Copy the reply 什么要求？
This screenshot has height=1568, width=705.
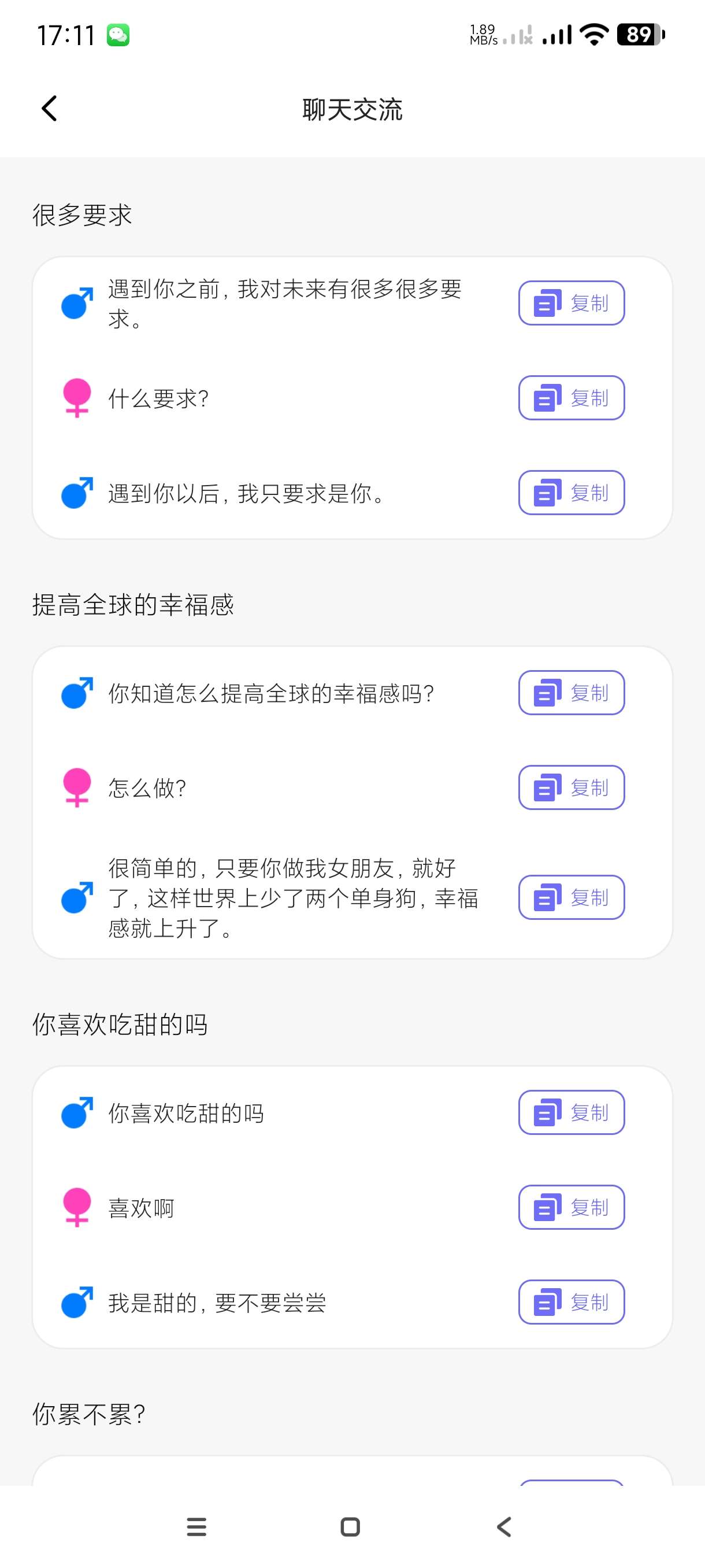coord(571,398)
